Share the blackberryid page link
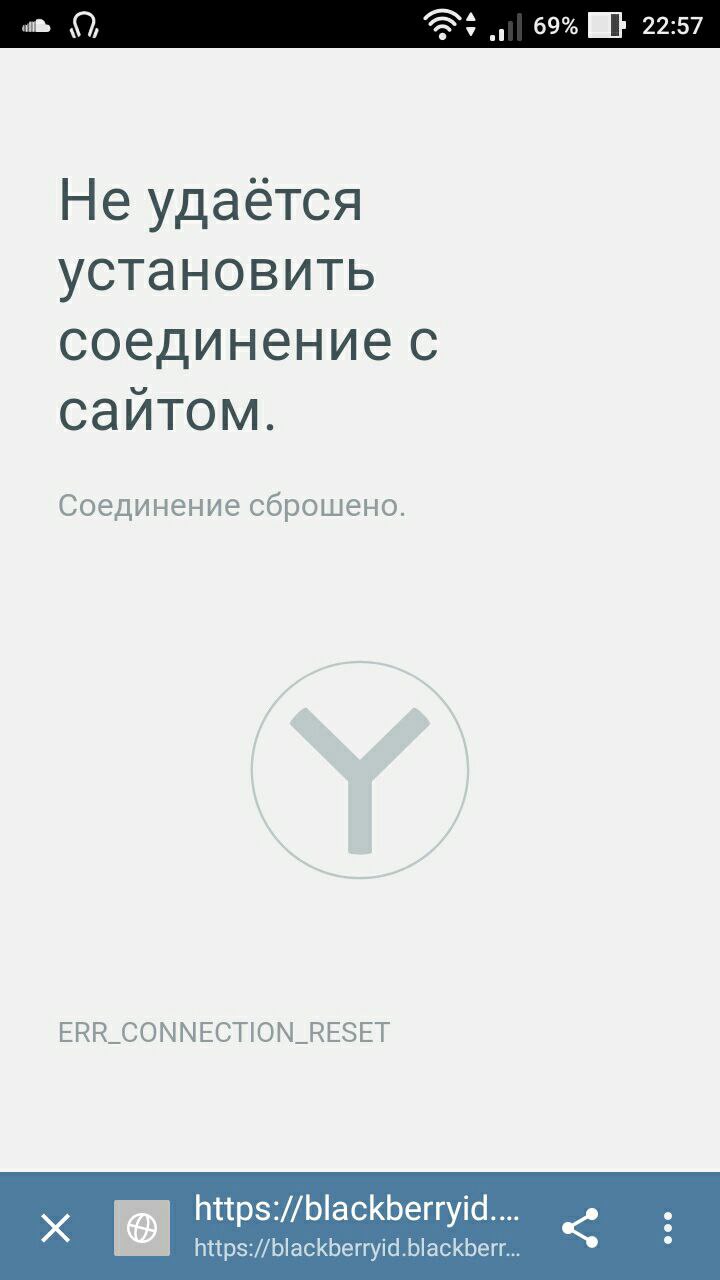Viewport: 720px width, 1280px height. pyautogui.click(x=580, y=1227)
